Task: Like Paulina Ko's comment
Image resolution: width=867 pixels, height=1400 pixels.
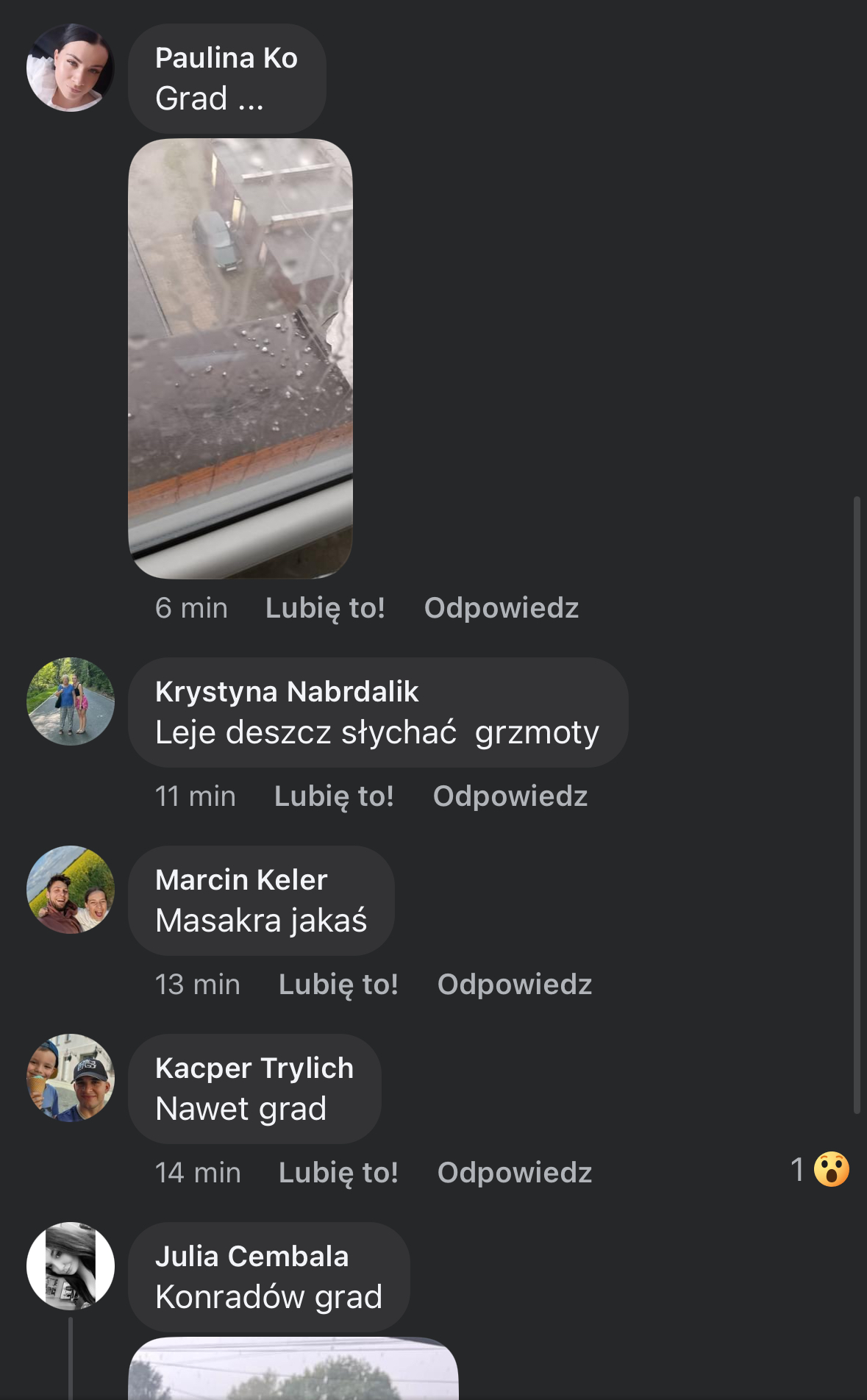Action: (325, 608)
